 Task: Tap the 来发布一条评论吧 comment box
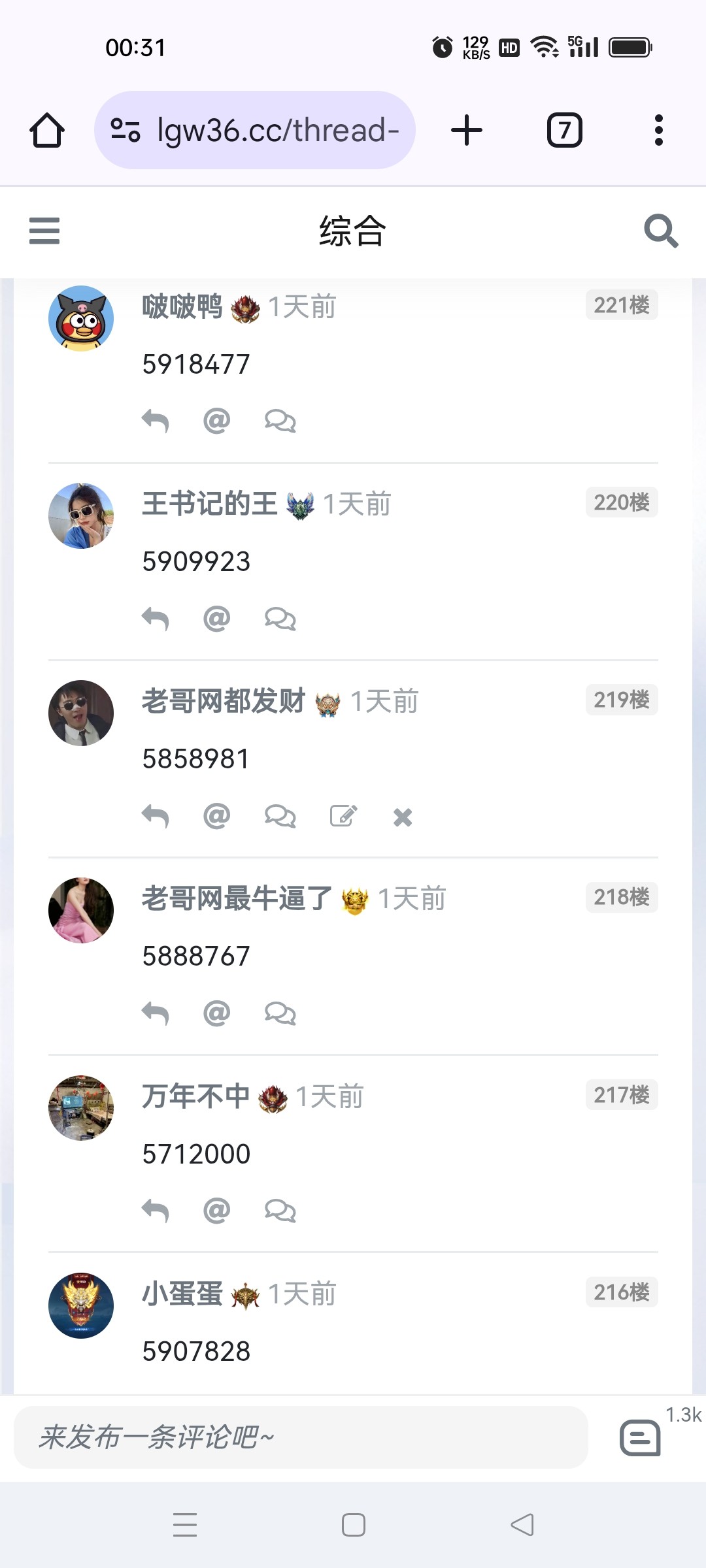click(301, 1437)
